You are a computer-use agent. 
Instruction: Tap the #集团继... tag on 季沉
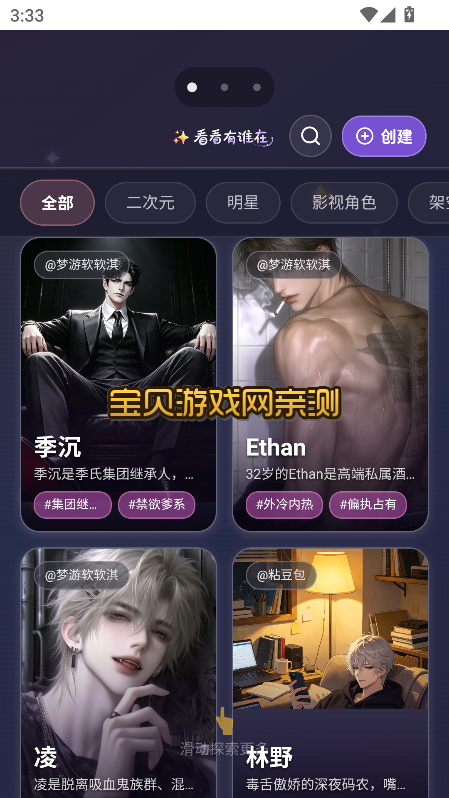(x=73, y=505)
